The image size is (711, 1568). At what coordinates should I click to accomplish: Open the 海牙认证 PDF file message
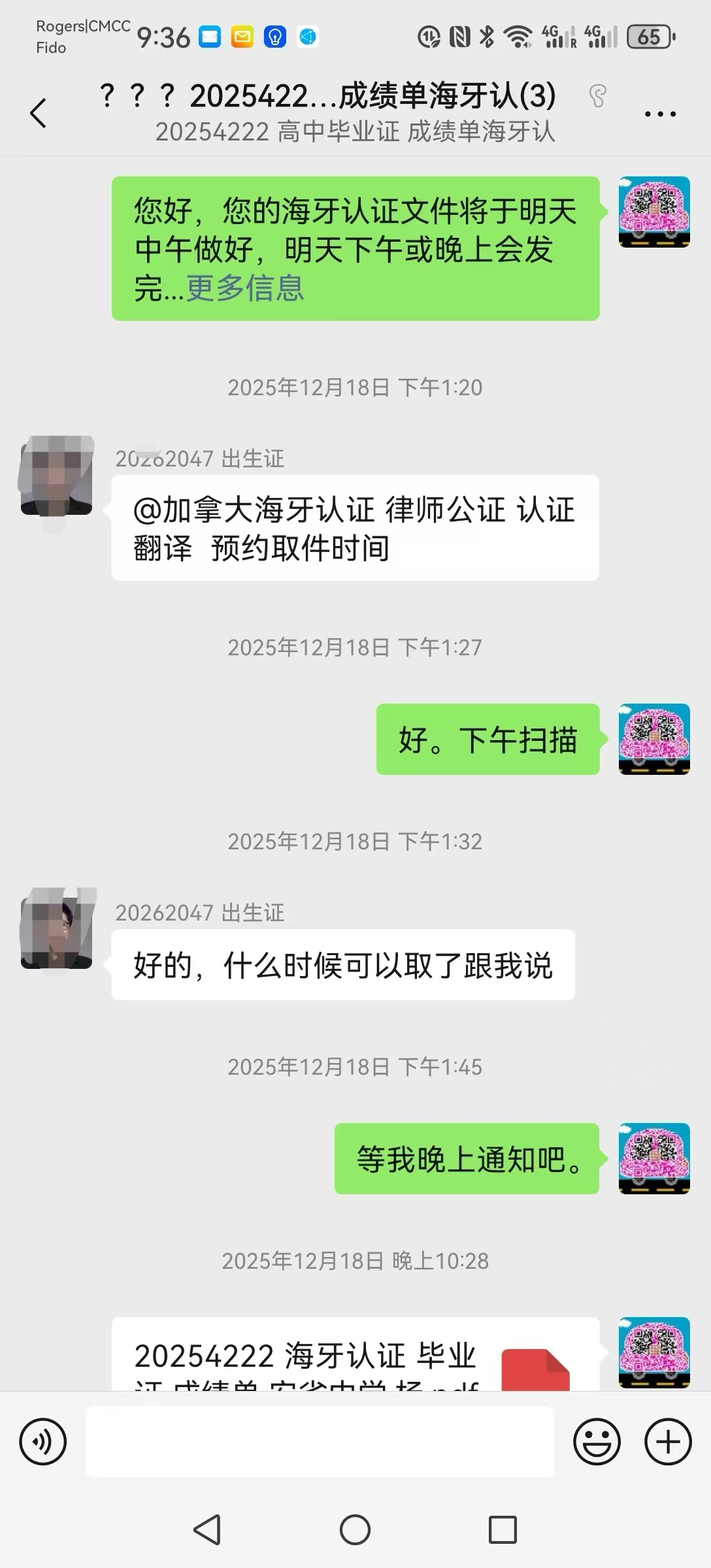355,1355
